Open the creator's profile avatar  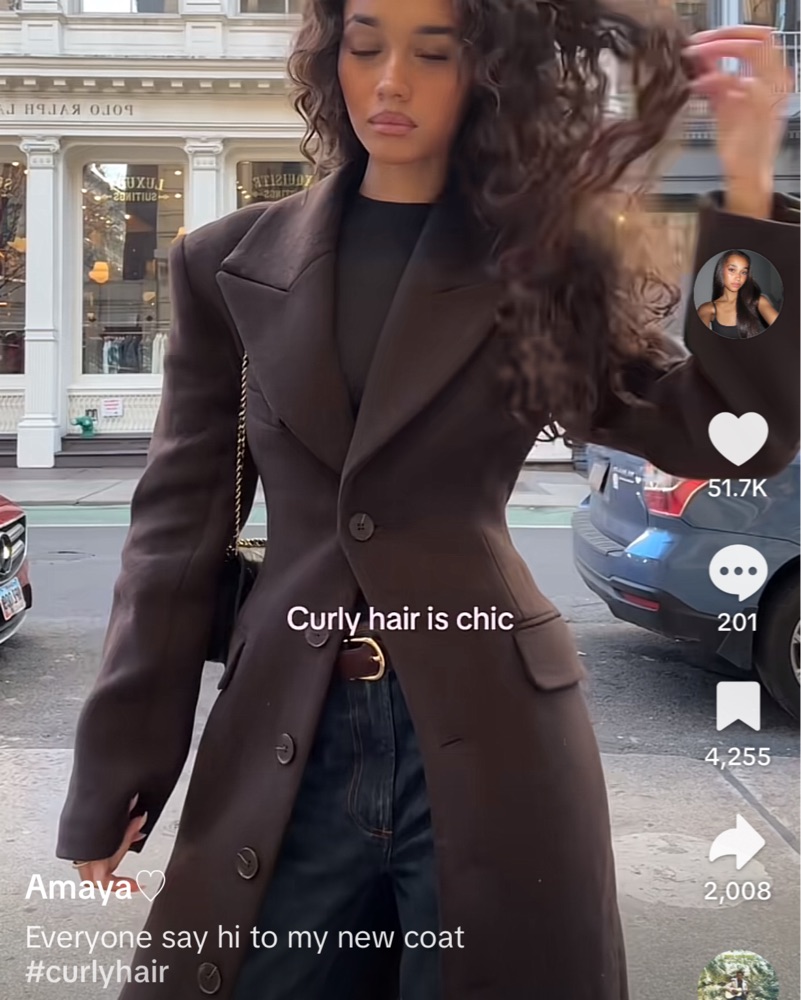coord(738,294)
